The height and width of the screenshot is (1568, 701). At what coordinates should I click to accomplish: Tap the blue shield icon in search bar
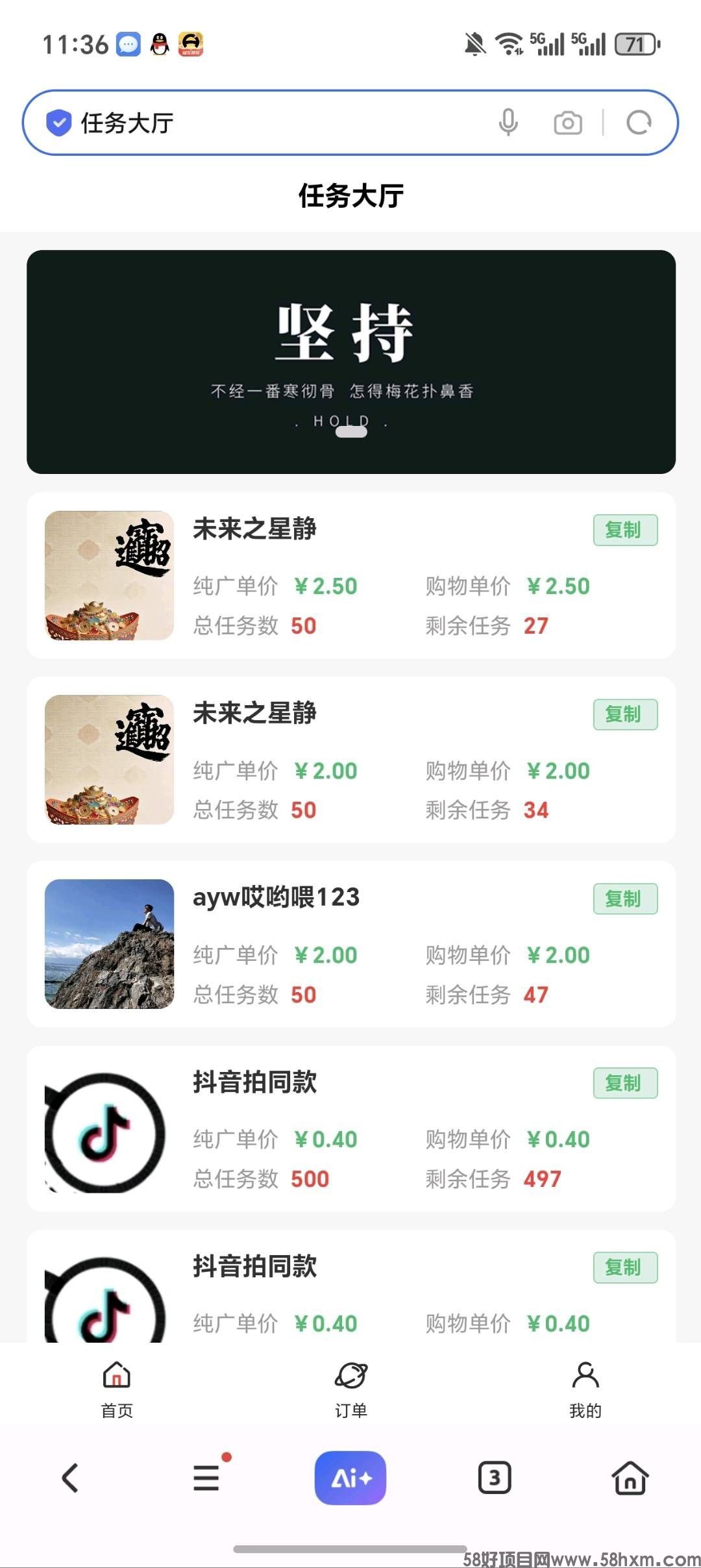pos(58,121)
